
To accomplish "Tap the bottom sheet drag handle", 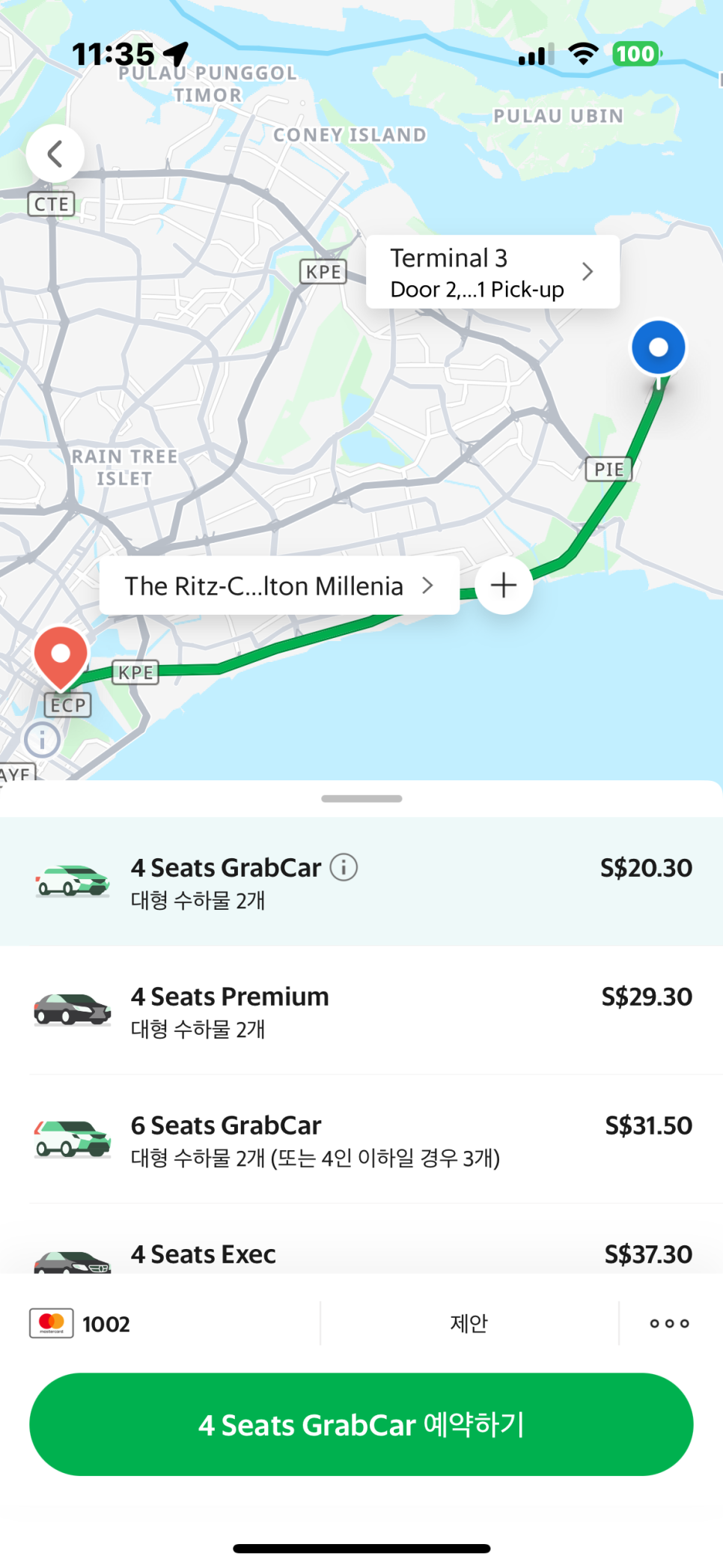I will click(361, 798).
